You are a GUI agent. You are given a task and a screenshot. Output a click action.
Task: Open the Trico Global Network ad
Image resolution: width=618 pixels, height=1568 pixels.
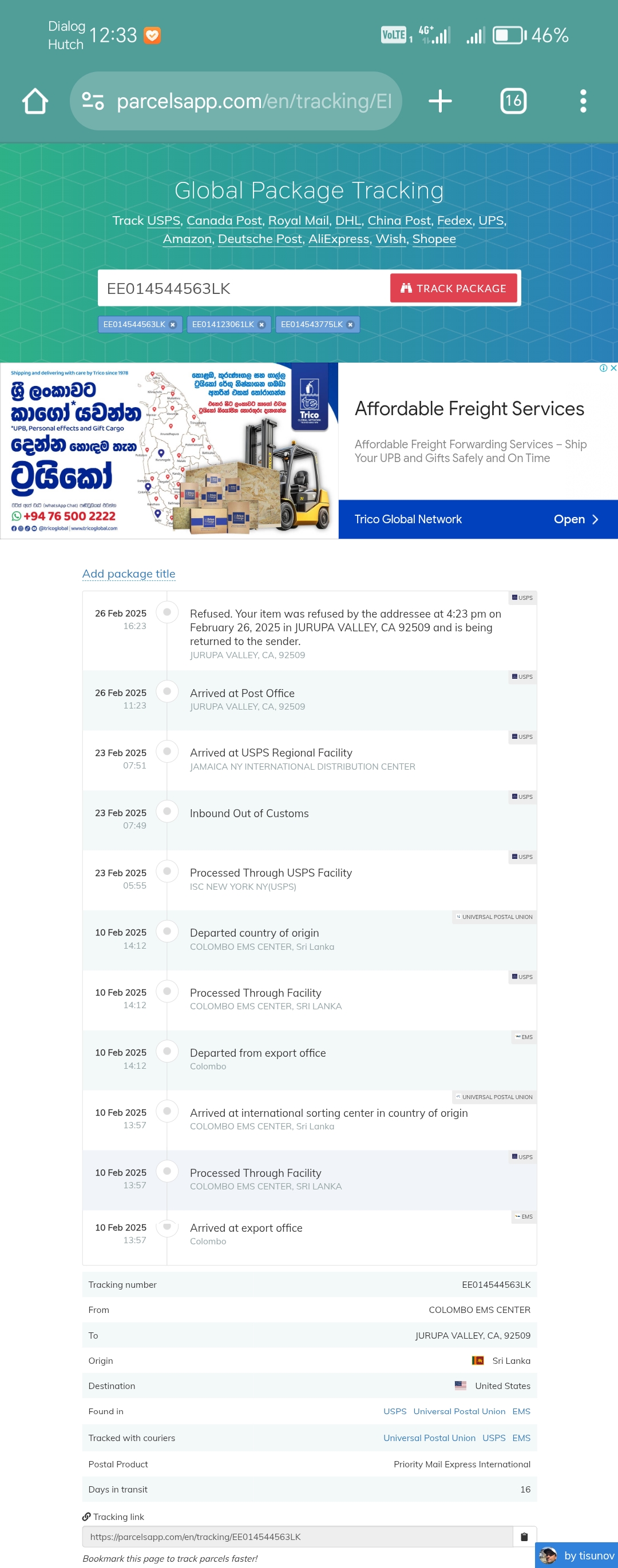tap(478, 519)
